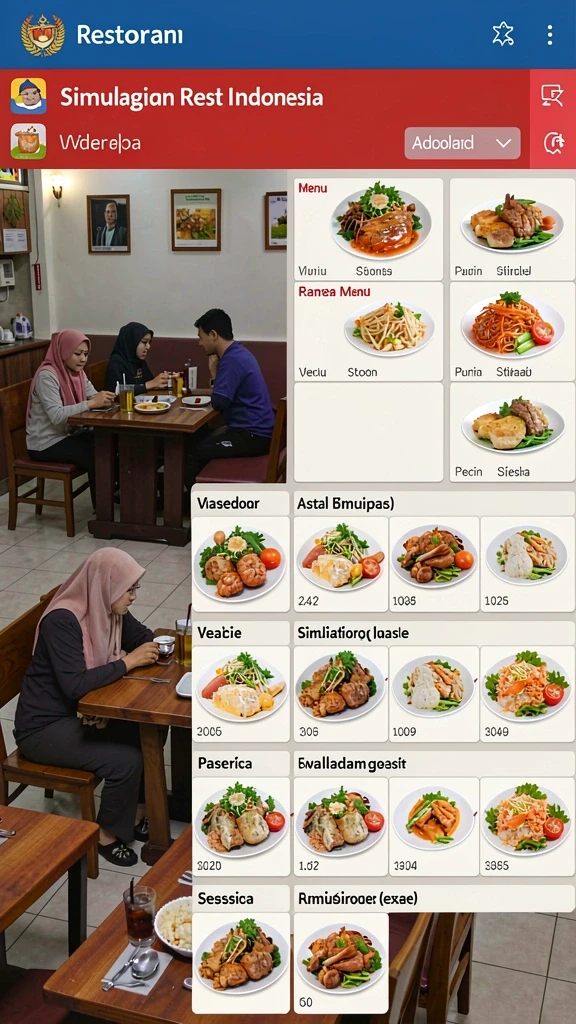This screenshot has height=1024, width=576.
Task: Open the dish tile numbered 60
Action: click(x=341, y=963)
